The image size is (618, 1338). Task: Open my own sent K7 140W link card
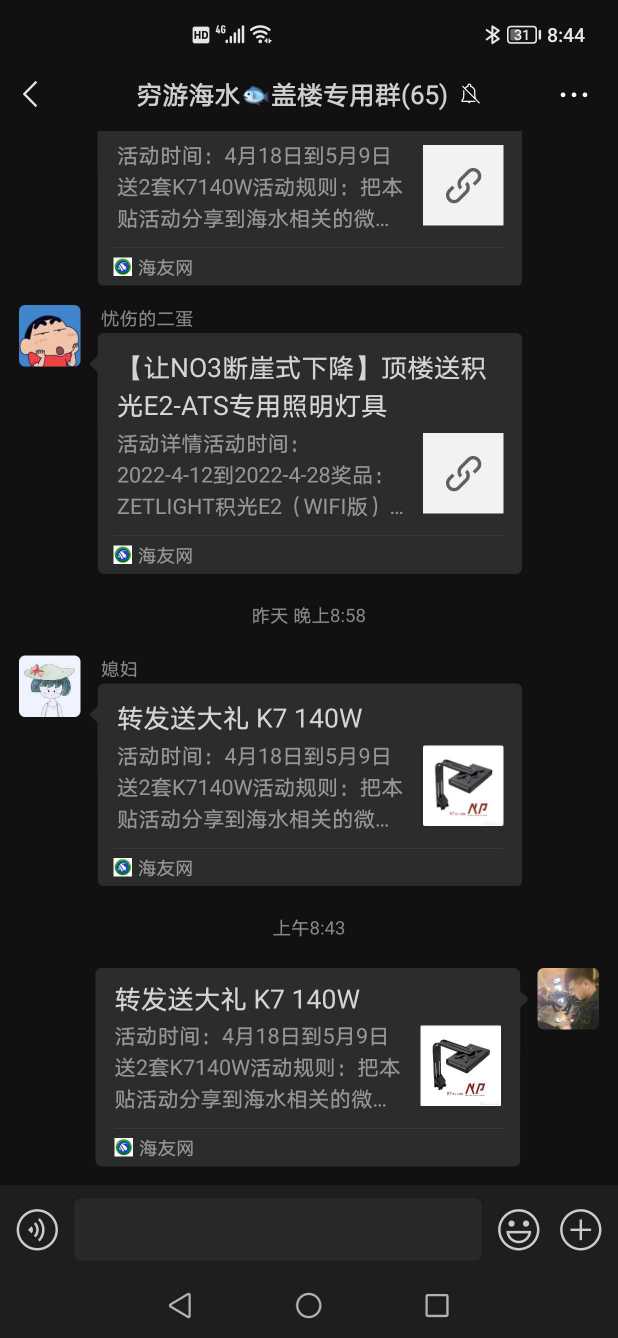tap(307, 1065)
